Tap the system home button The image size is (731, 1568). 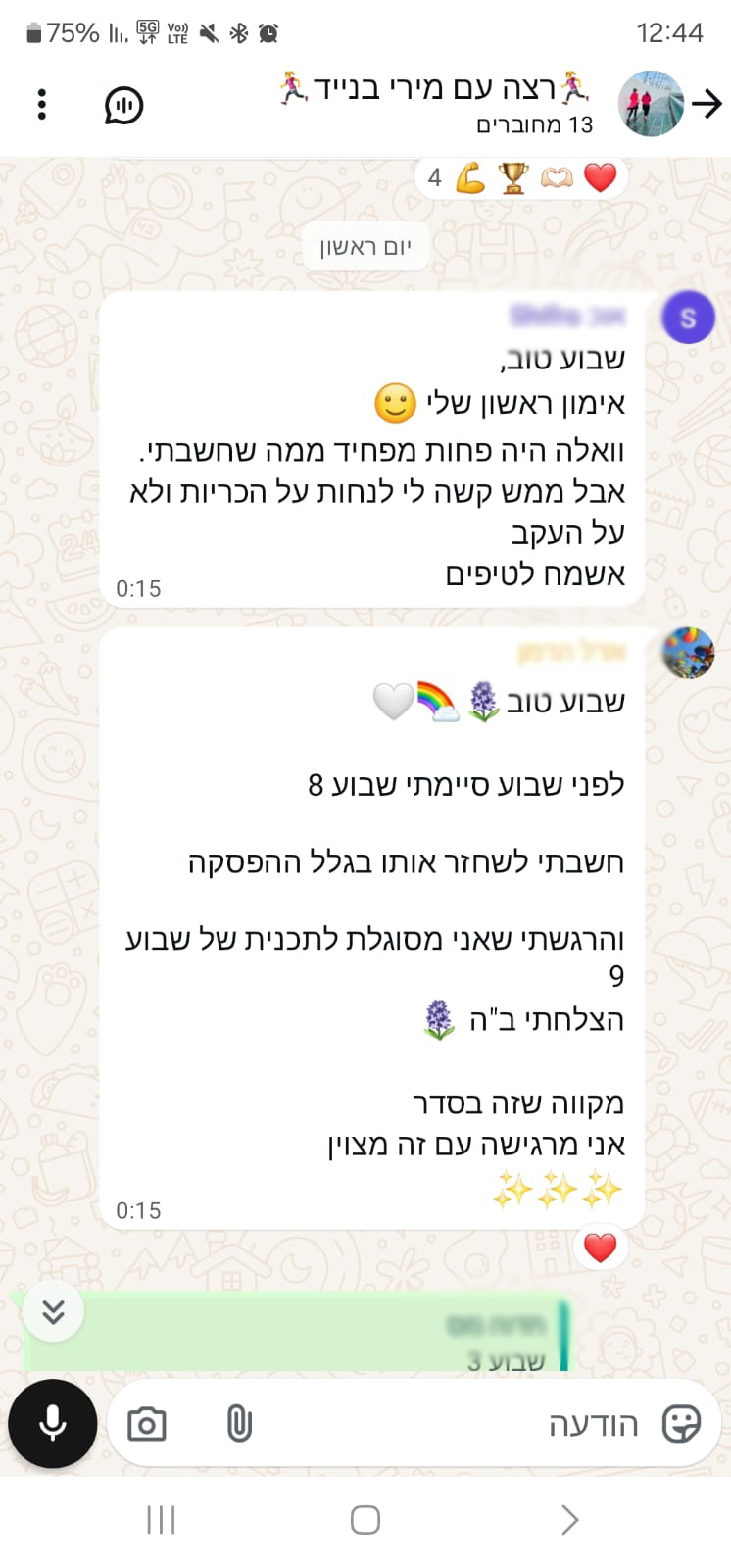click(365, 1520)
